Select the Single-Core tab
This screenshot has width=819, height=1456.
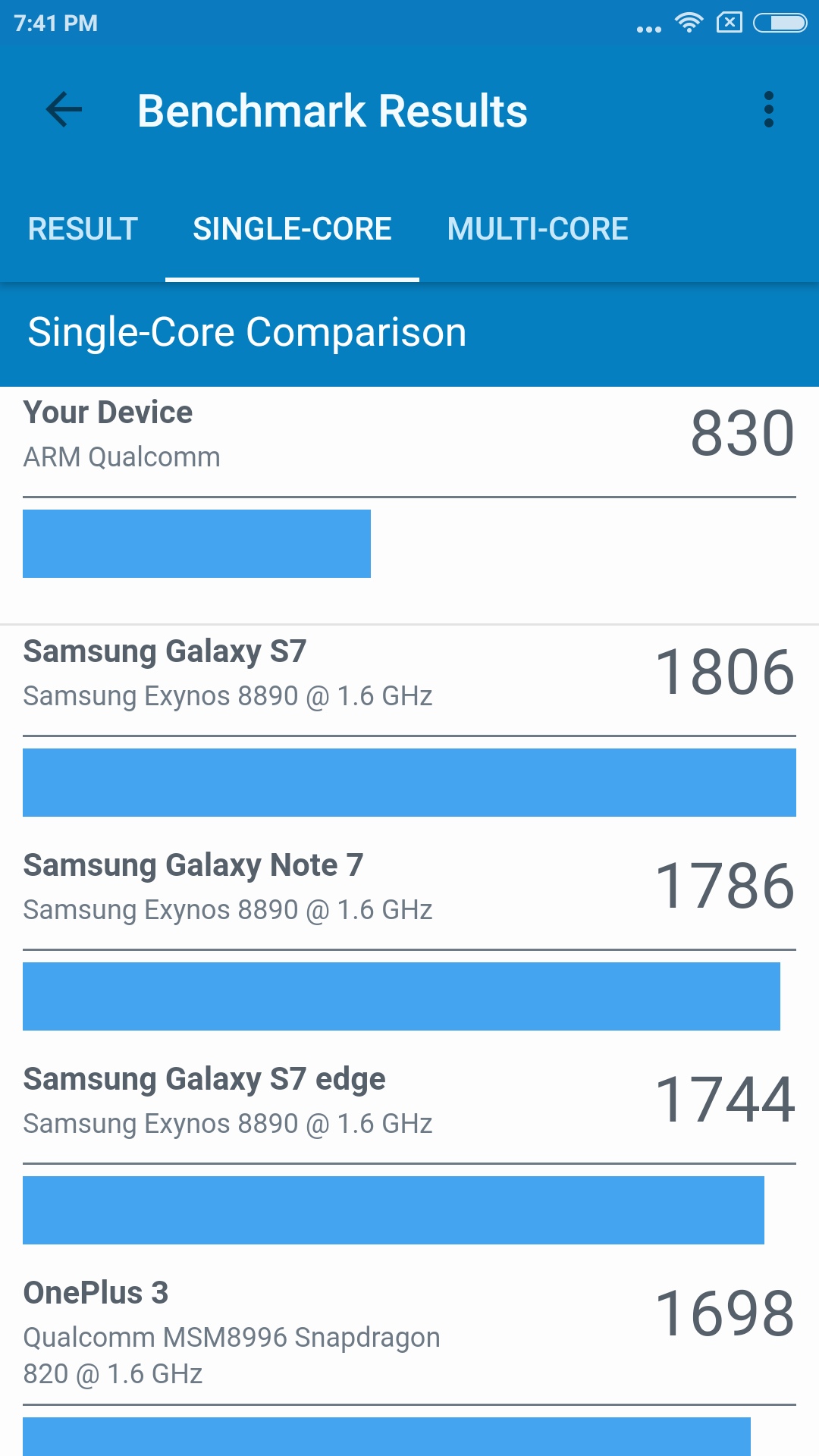[x=292, y=229]
